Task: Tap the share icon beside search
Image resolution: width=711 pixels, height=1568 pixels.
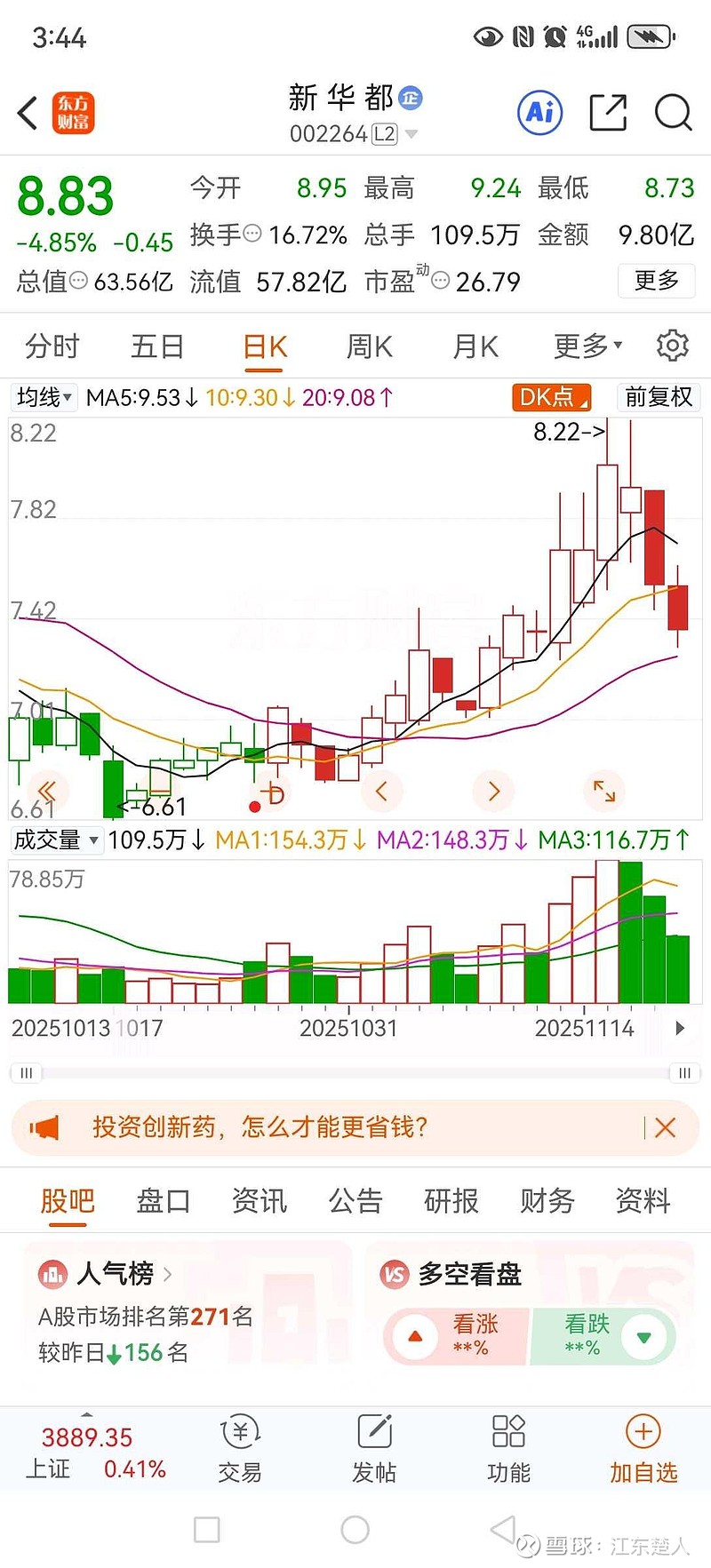Action: click(x=608, y=114)
